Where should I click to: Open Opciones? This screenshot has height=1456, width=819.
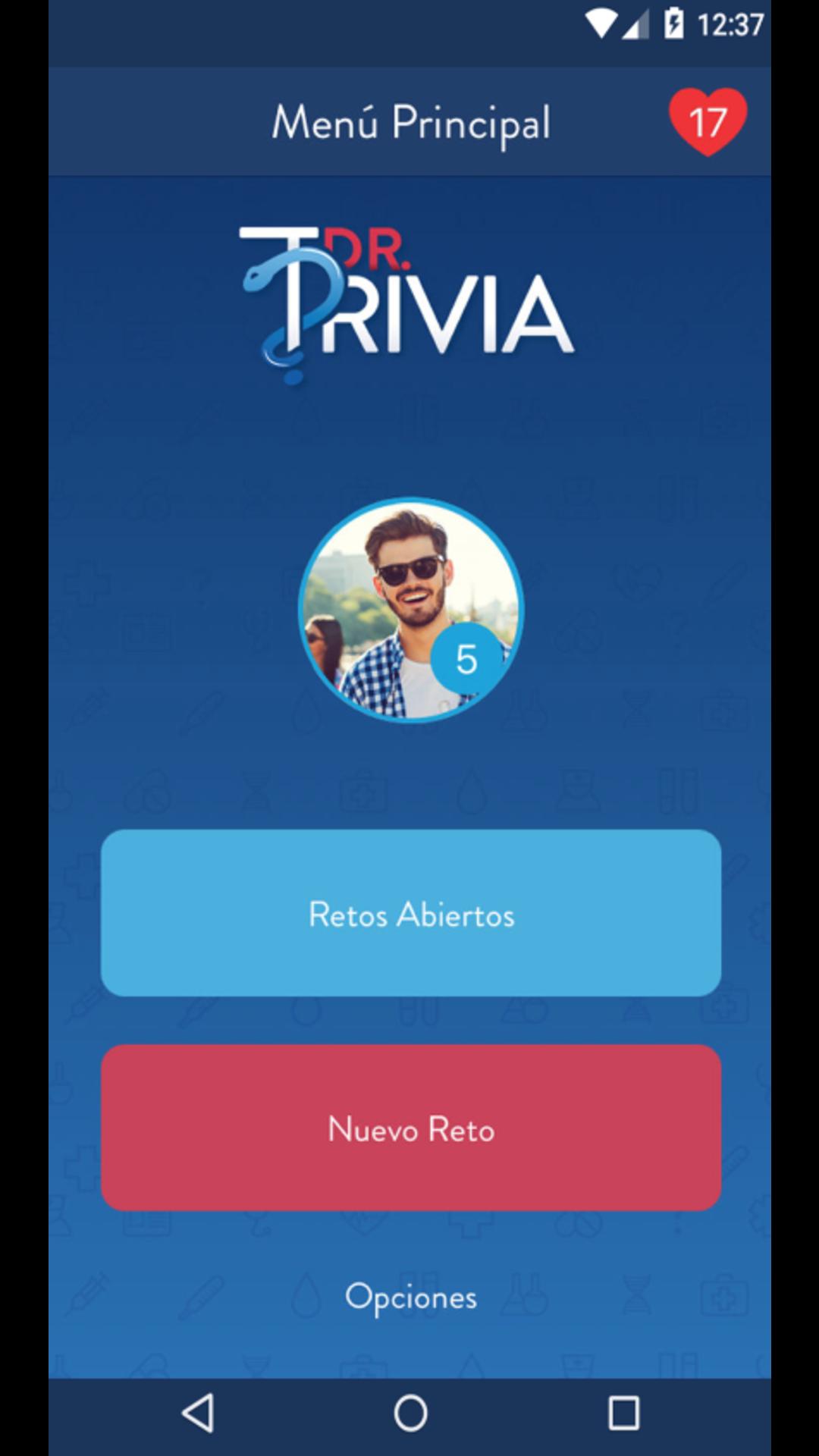(410, 1297)
